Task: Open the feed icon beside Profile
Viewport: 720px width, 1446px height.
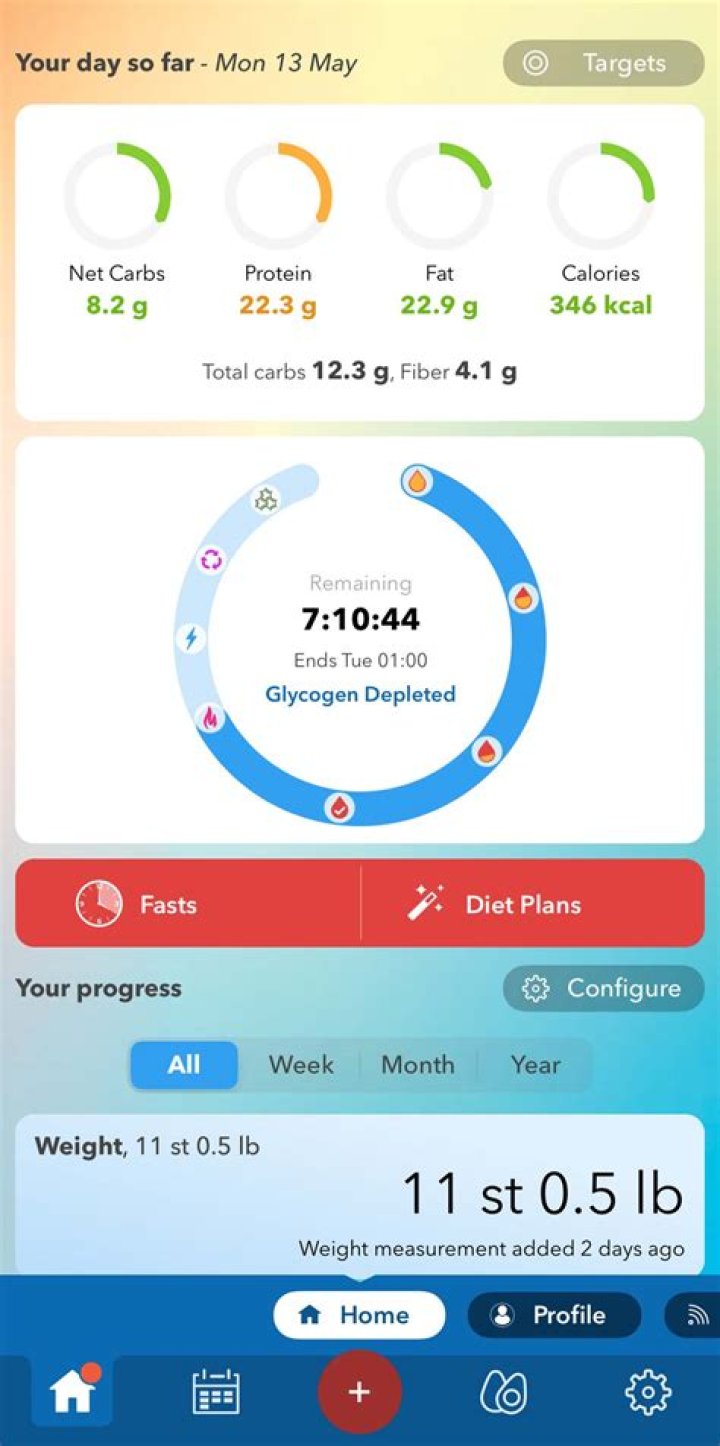Action: pos(697,1315)
